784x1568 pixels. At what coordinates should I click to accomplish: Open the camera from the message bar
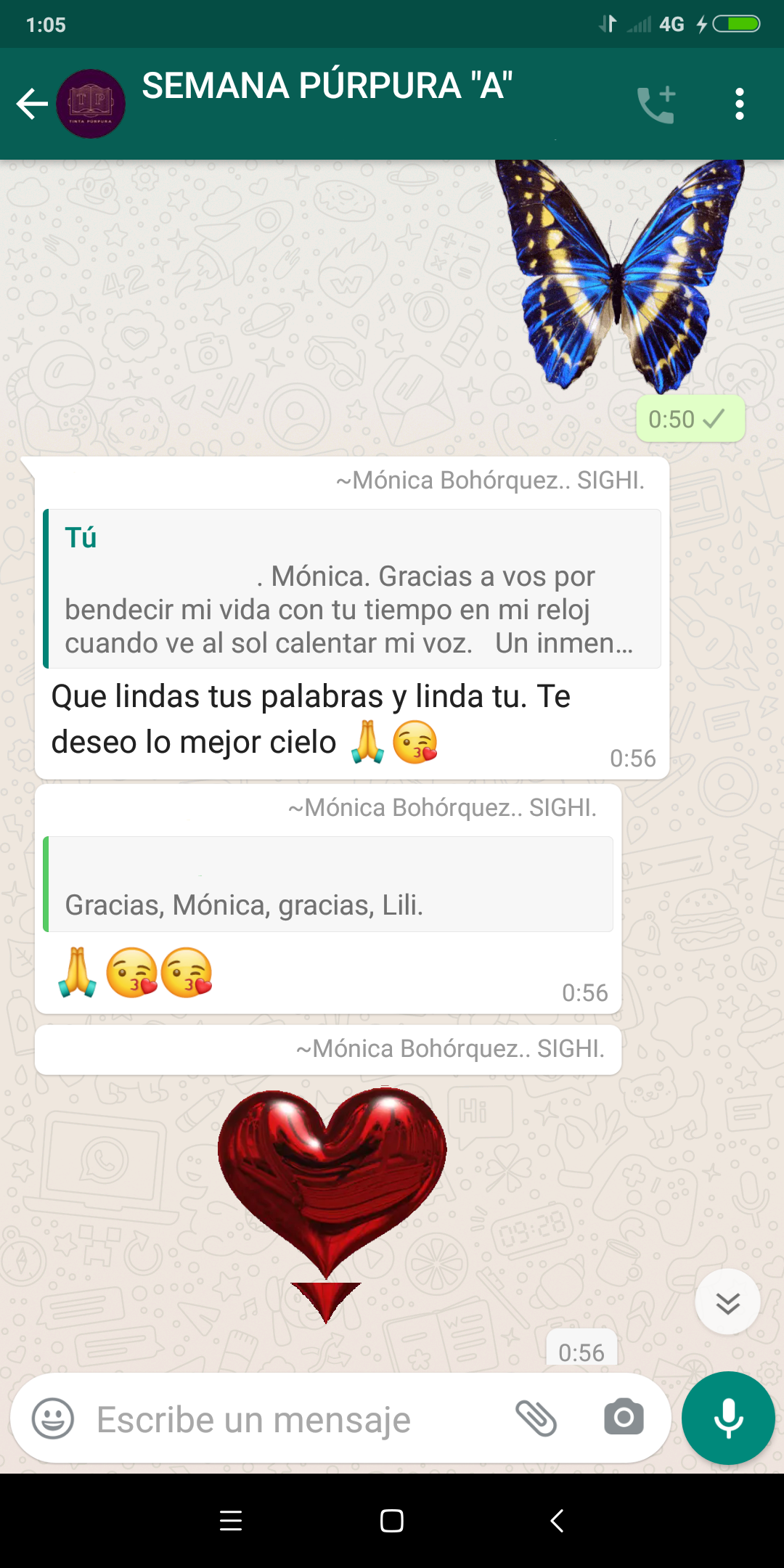click(x=624, y=1418)
